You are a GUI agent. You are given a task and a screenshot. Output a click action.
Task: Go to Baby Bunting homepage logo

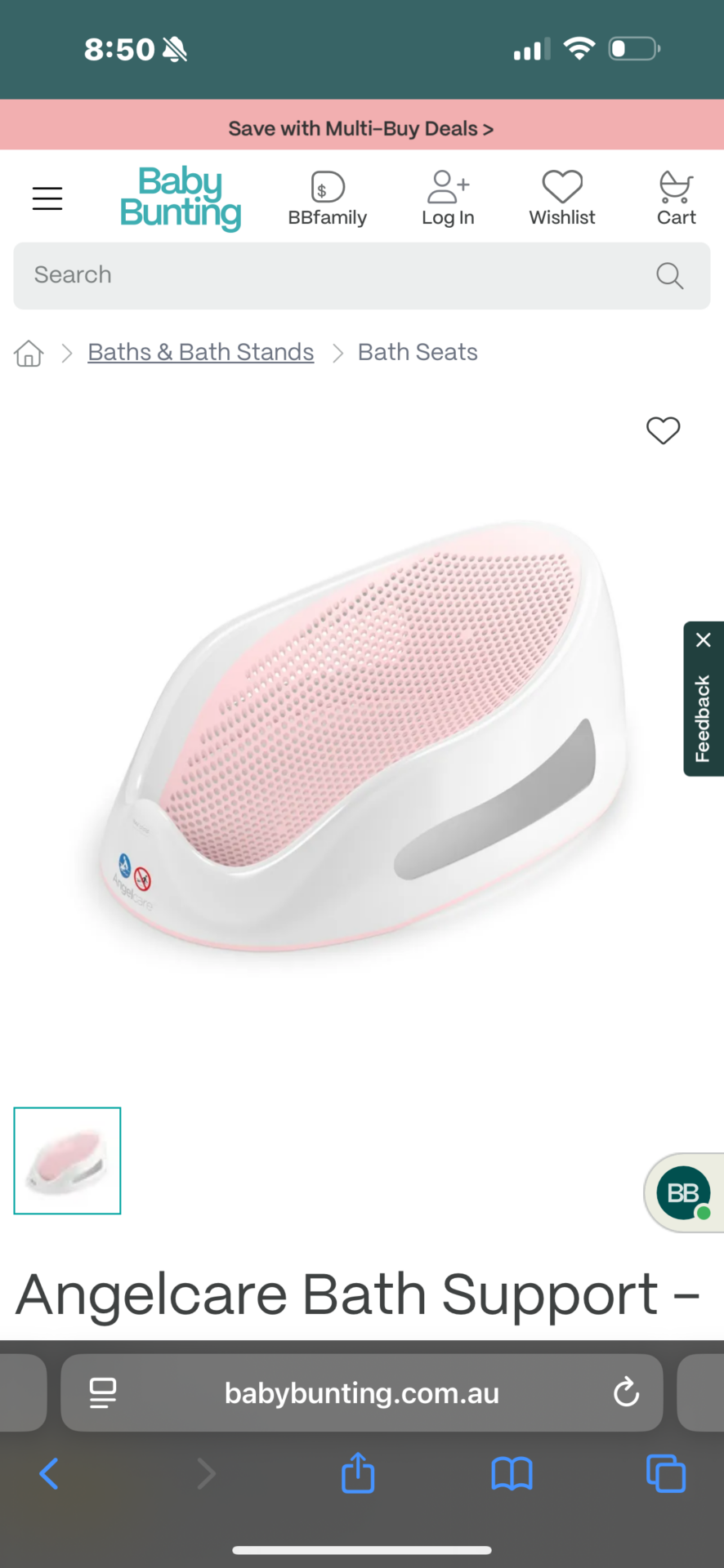[x=181, y=198]
